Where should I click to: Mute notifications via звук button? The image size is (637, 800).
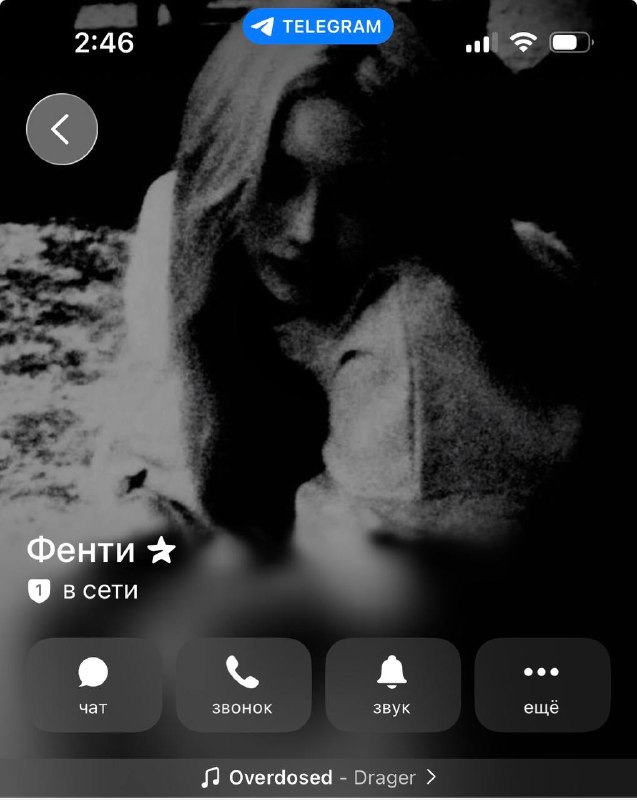pyautogui.click(x=392, y=685)
